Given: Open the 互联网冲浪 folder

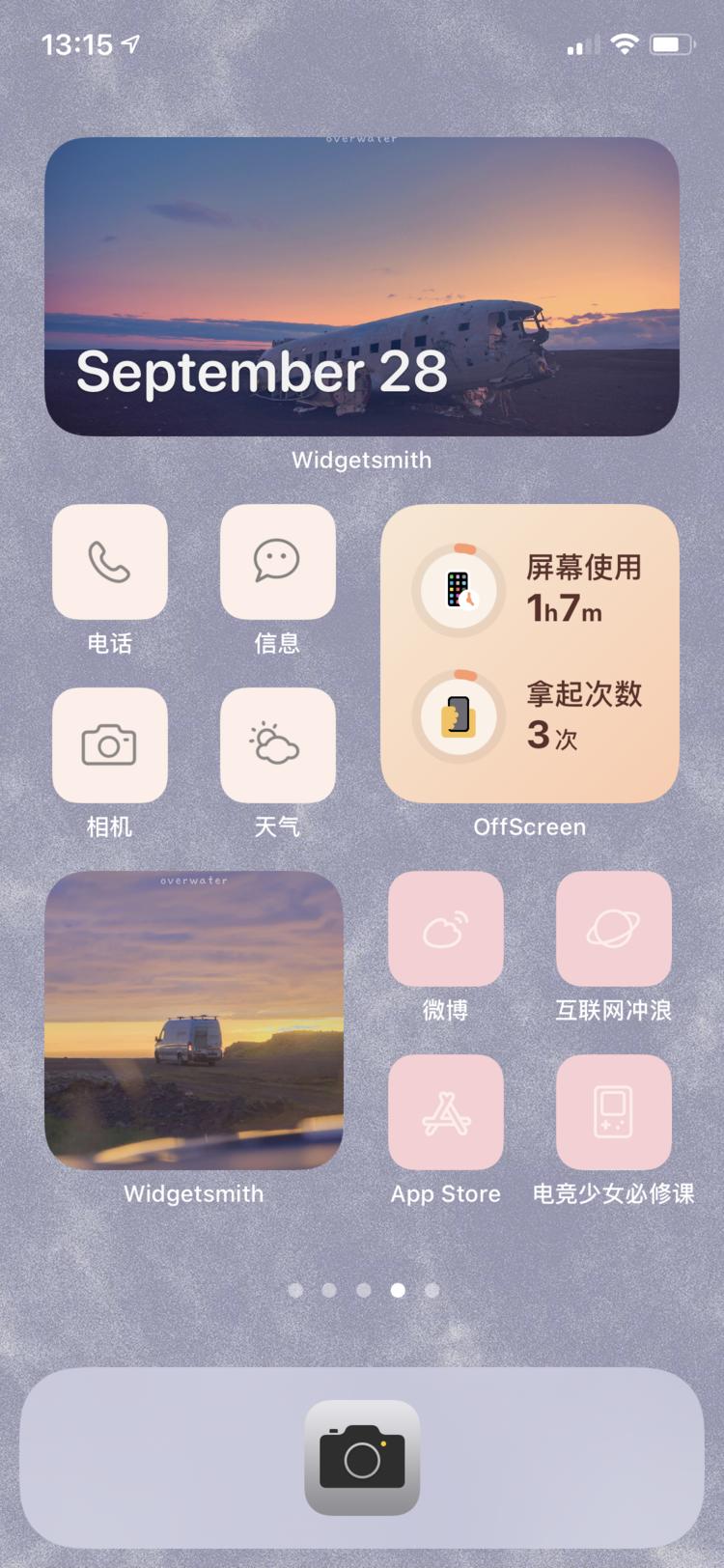Looking at the screenshot, I should 614,929.
